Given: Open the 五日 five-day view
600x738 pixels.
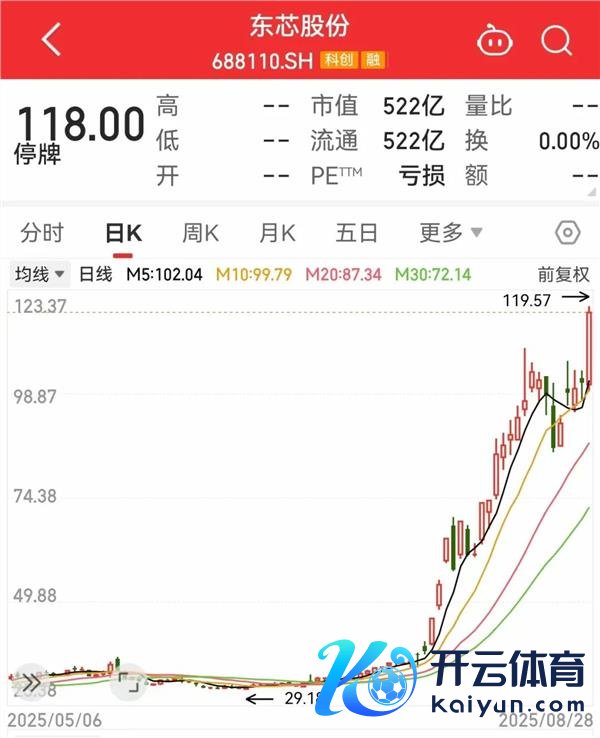Looking at the screenshot, I should tap(356, 233).
